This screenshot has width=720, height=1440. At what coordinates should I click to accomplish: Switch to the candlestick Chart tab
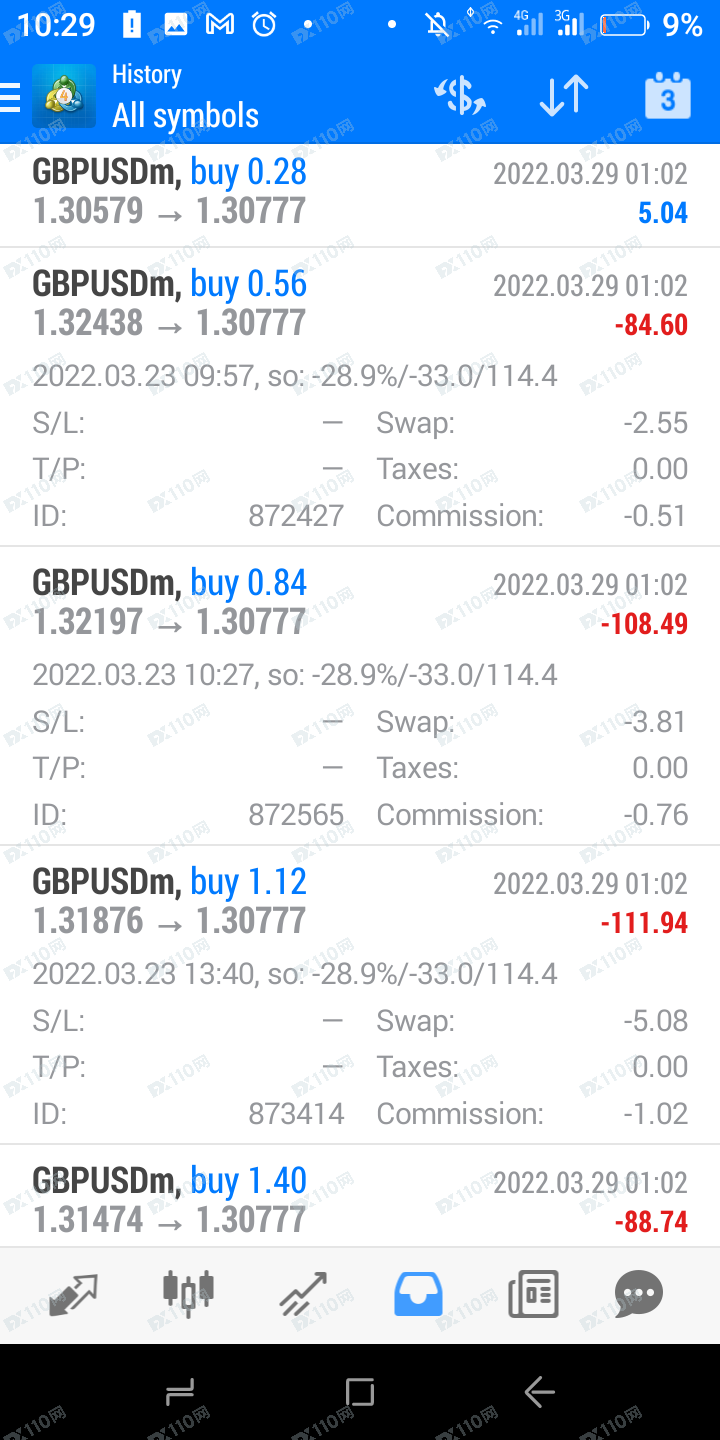[x=188, y=1293]
